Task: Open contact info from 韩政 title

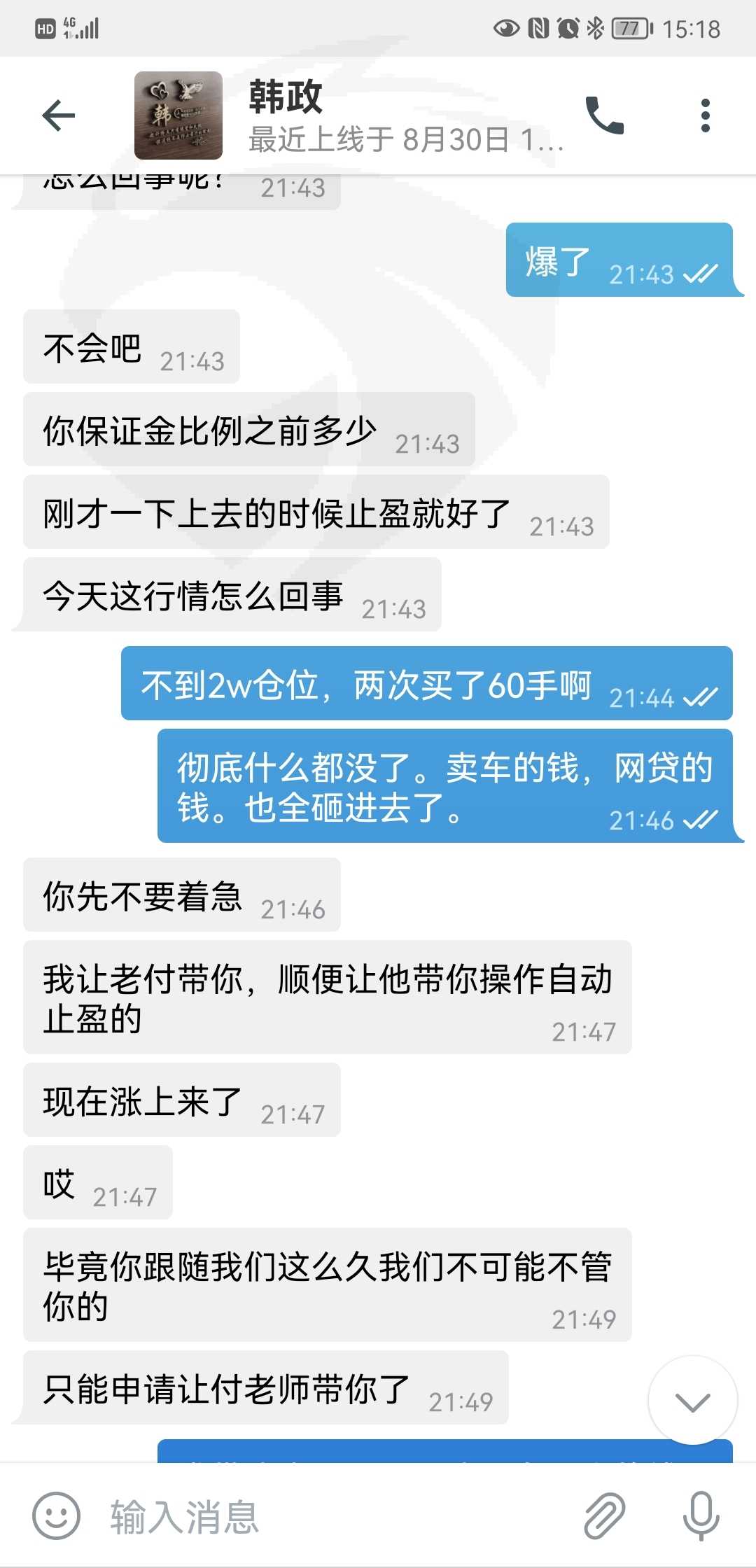Action: [286, 97]
